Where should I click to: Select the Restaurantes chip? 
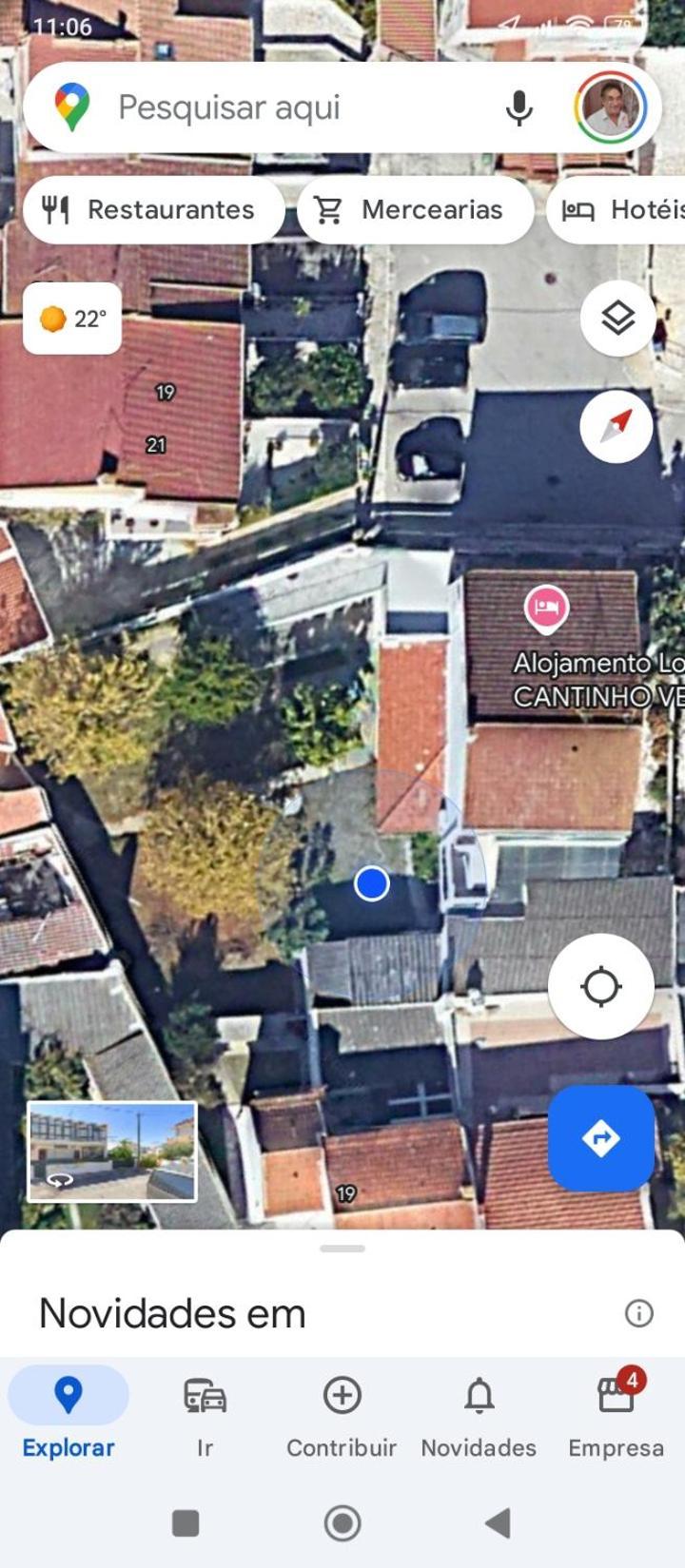tap(152, 209)
